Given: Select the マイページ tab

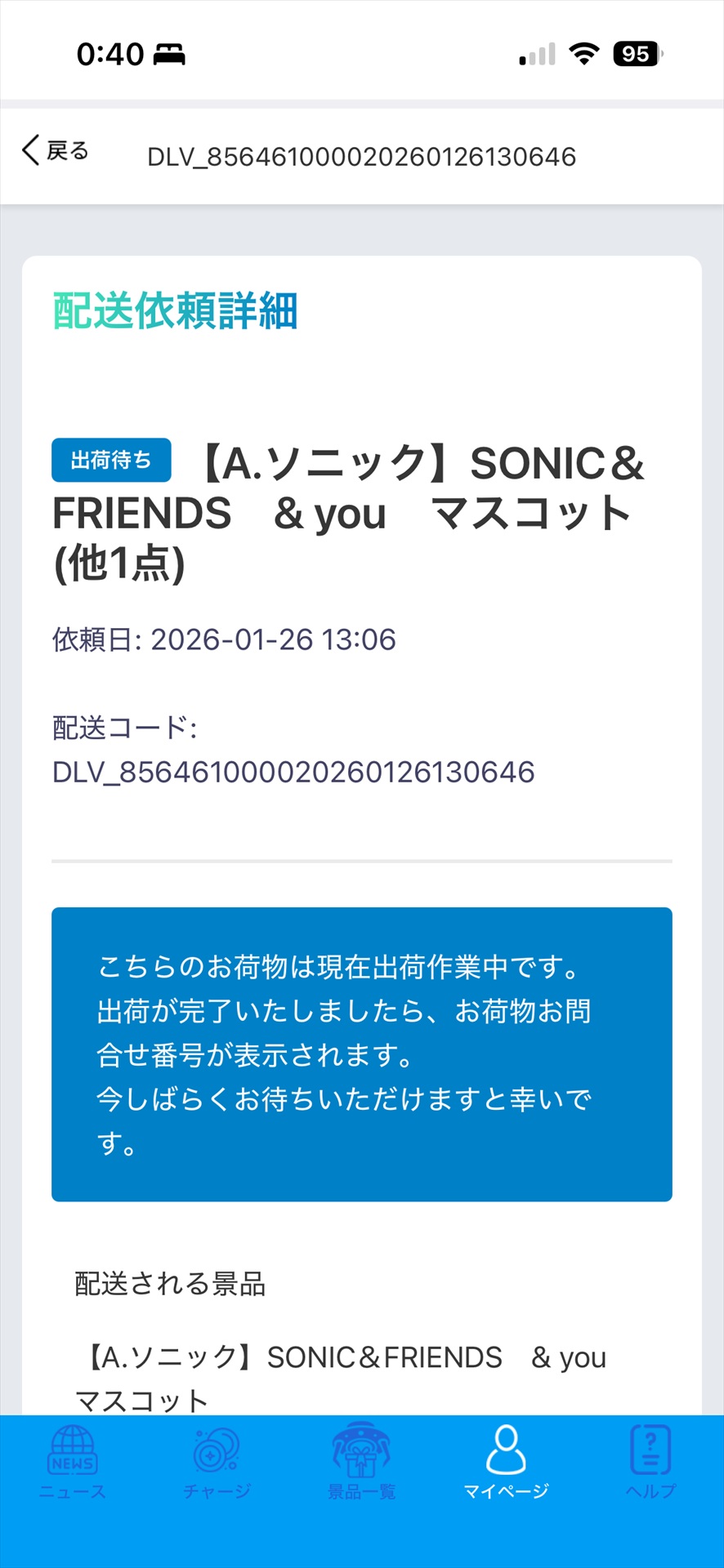Looking at the screenshot, I should point(506,1462).
